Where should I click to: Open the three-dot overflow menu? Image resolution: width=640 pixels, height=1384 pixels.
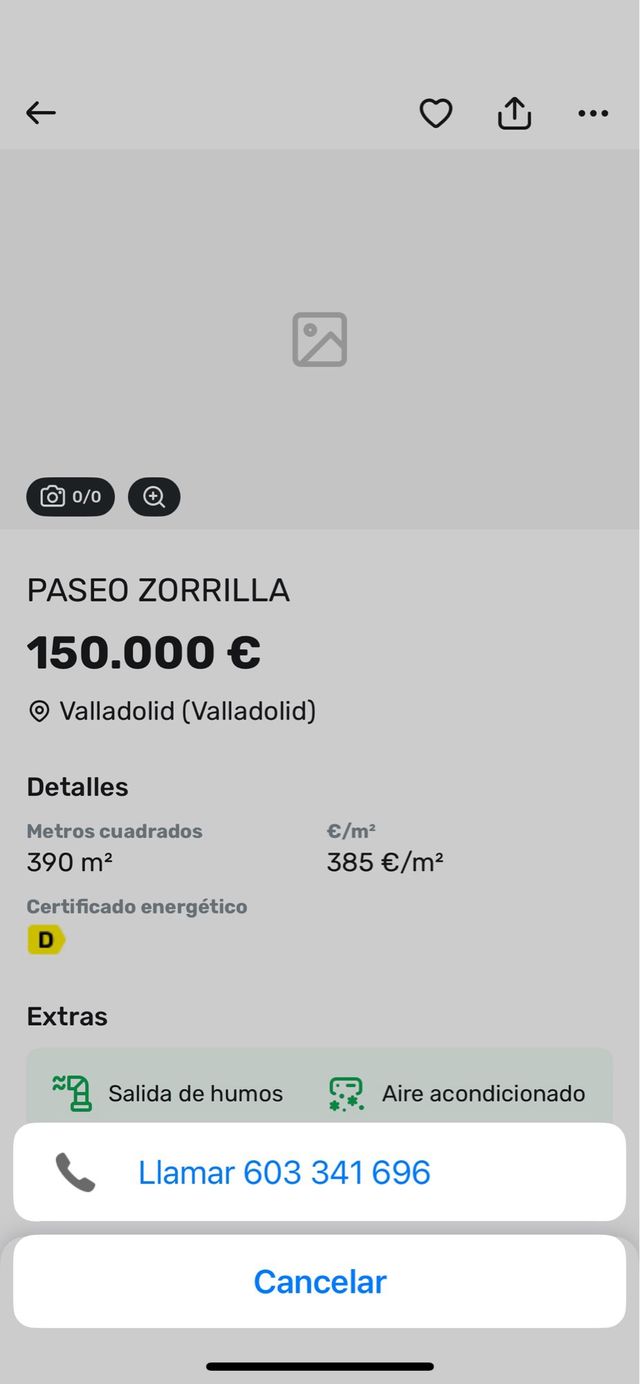pyautogui.click(x=593, y=114)
